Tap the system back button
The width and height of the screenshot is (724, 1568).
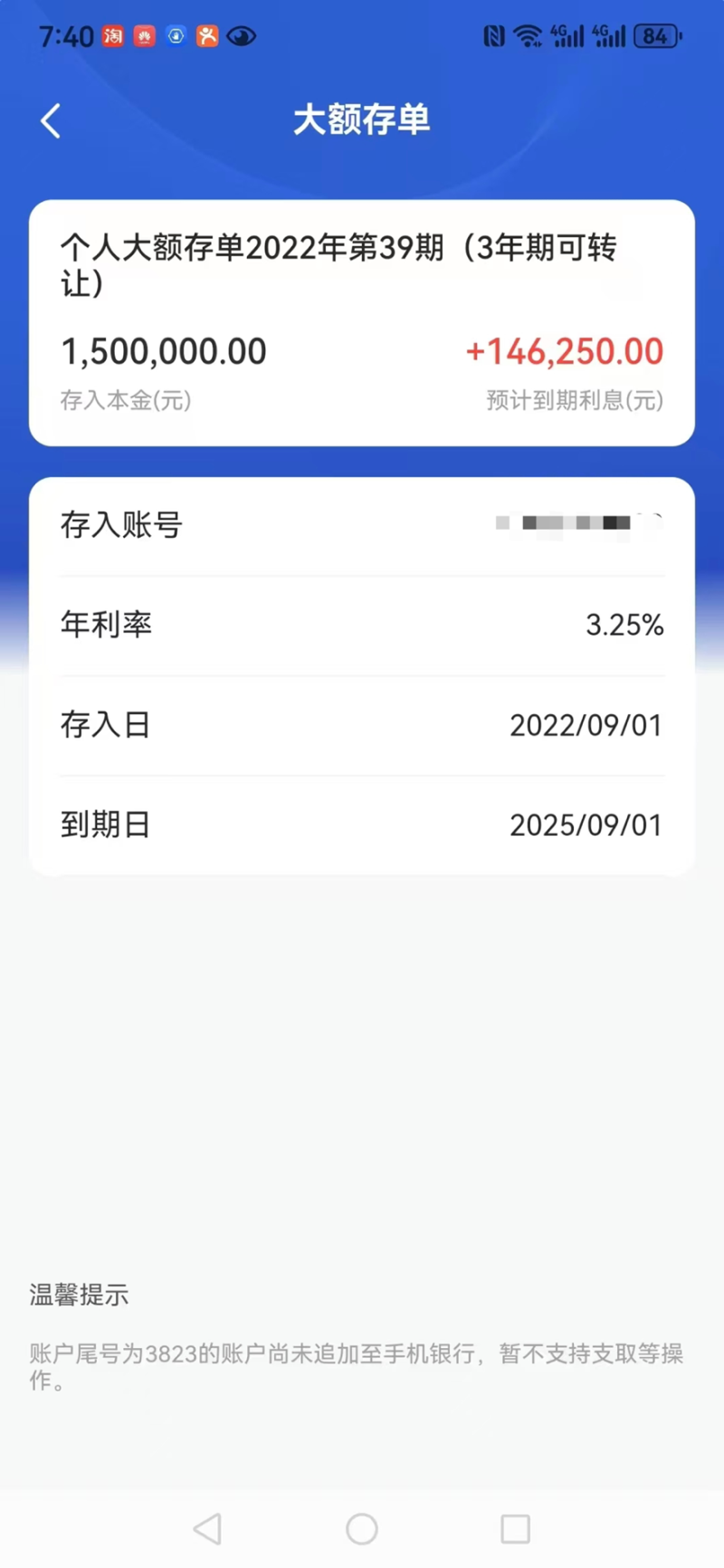207,1528
